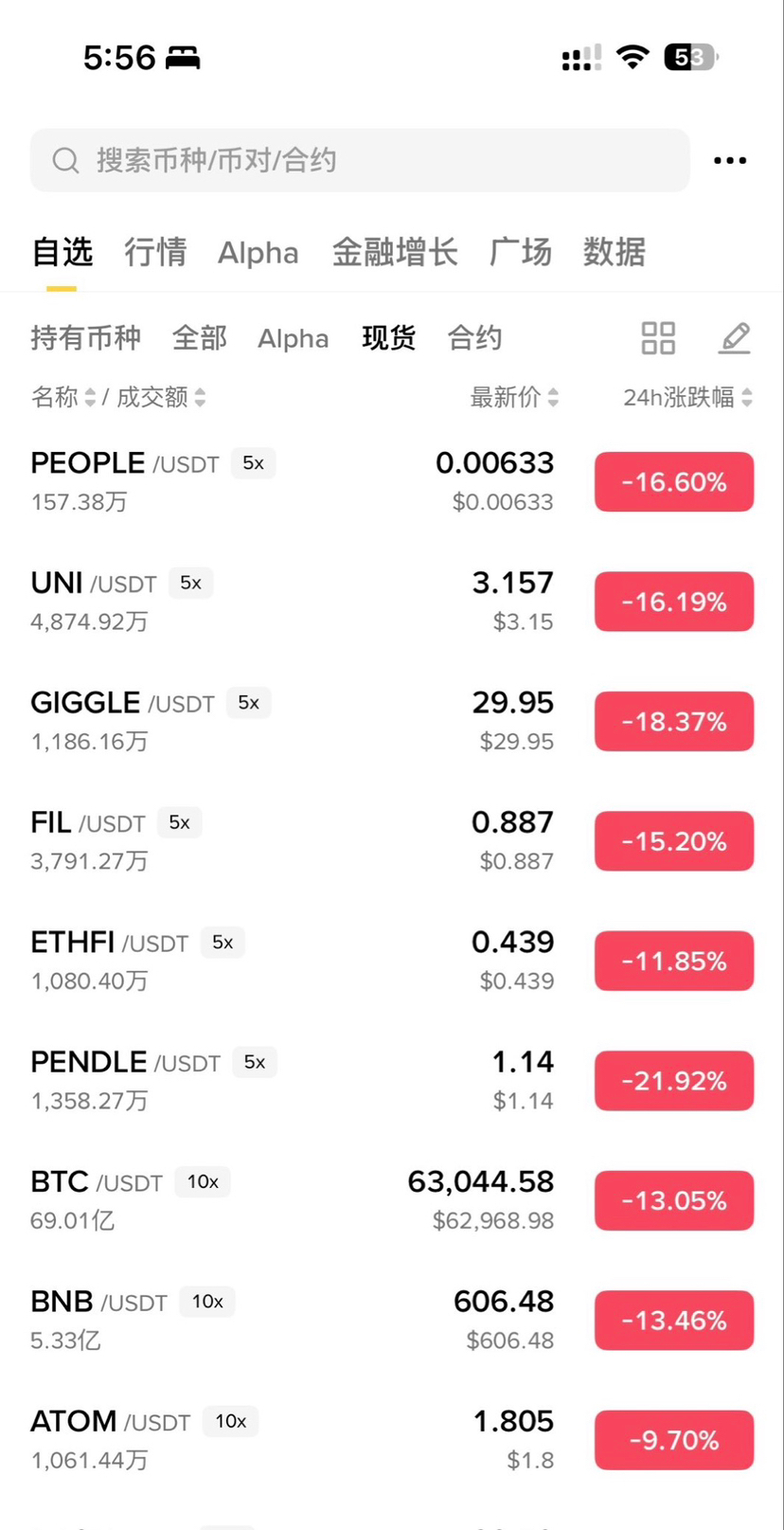Tap the -21.92% change badge for PENDLE

(x=674, y=1081)
